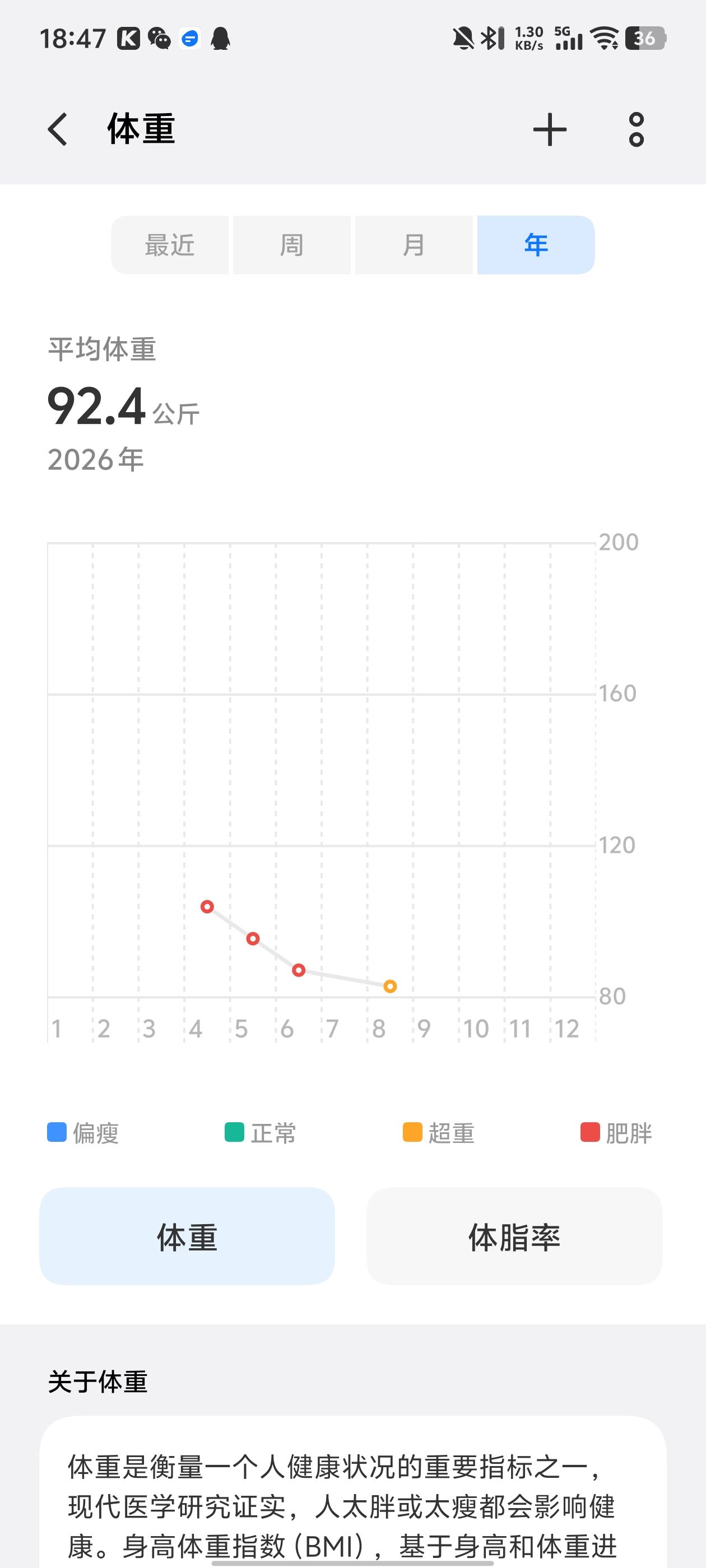Add a new weight record
This screenshot has width=706, height=1568.
click(550, 129)
